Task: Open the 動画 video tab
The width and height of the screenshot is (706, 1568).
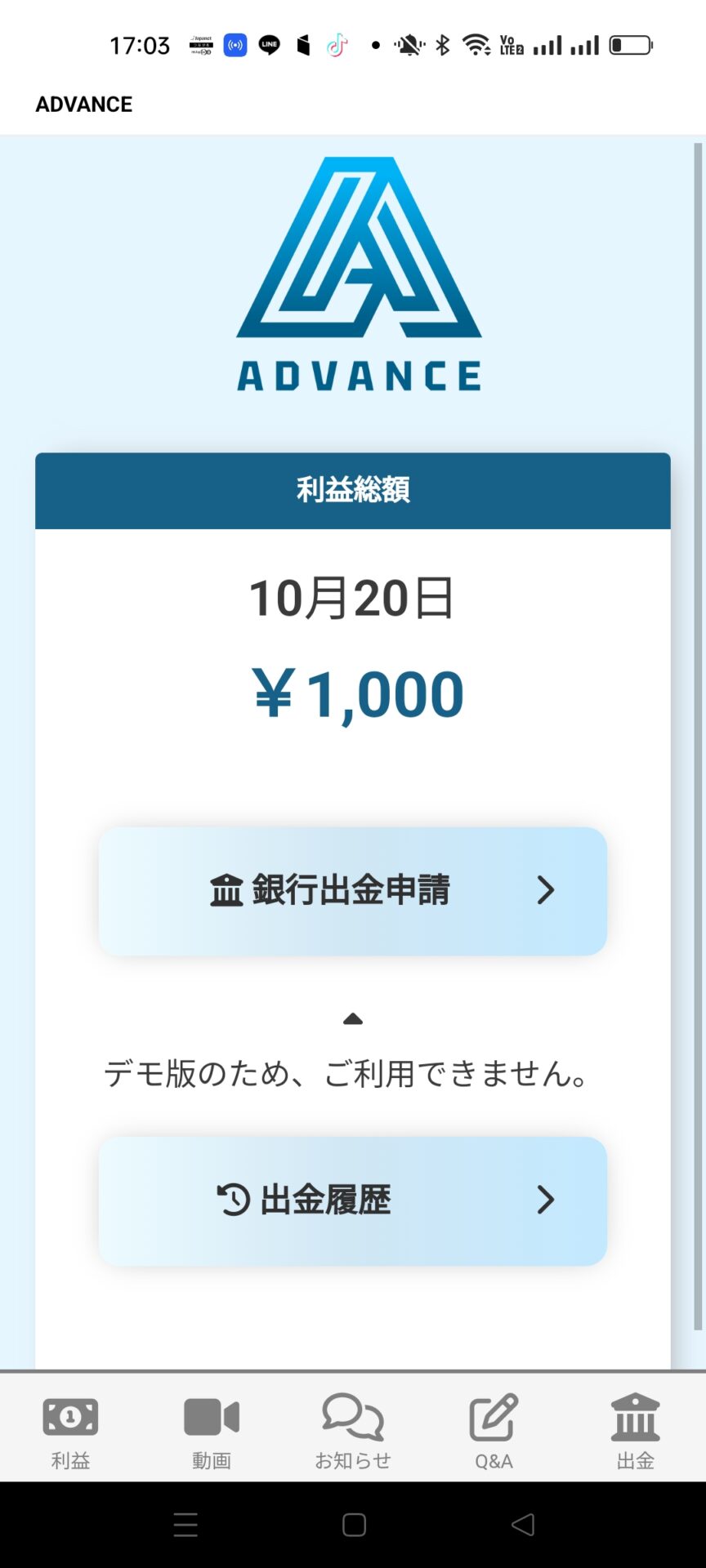Action: tap(212, 1431)
